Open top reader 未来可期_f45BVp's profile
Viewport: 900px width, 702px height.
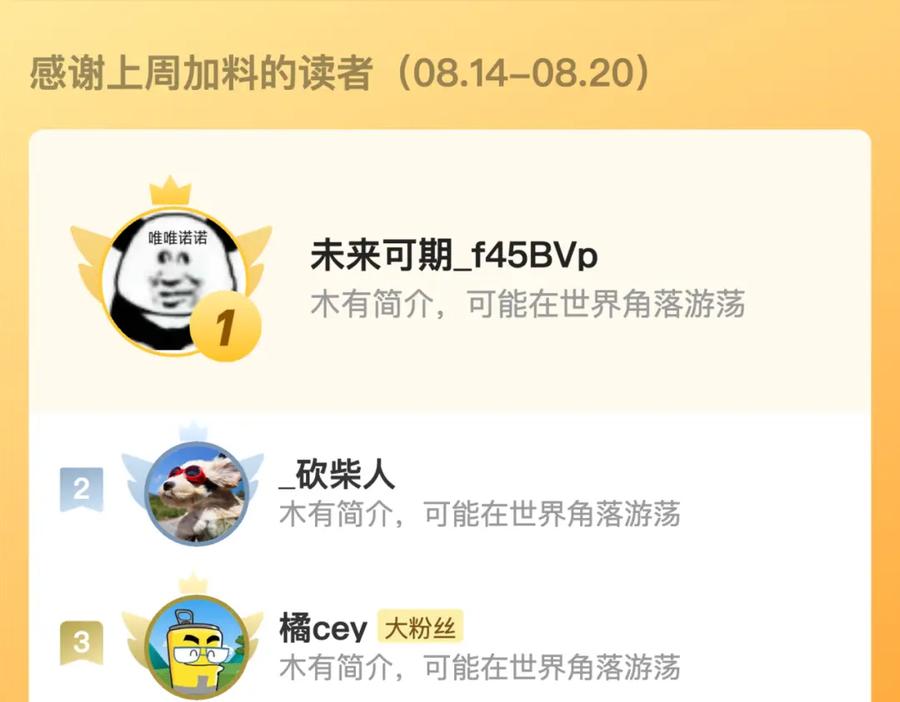pos(454,257)
